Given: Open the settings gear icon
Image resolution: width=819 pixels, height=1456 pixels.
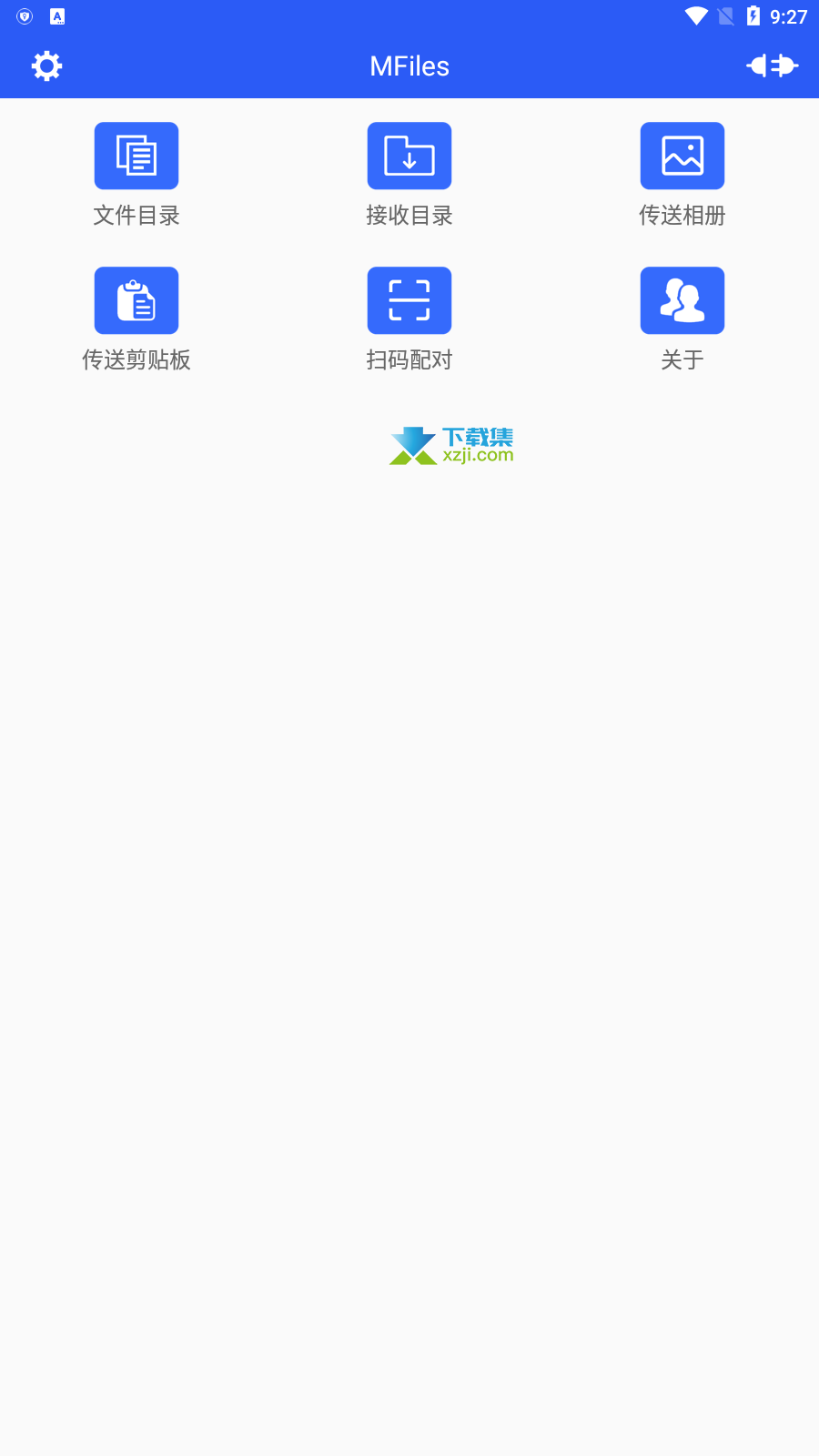Looking at the screenshot, I should [46, 66].
